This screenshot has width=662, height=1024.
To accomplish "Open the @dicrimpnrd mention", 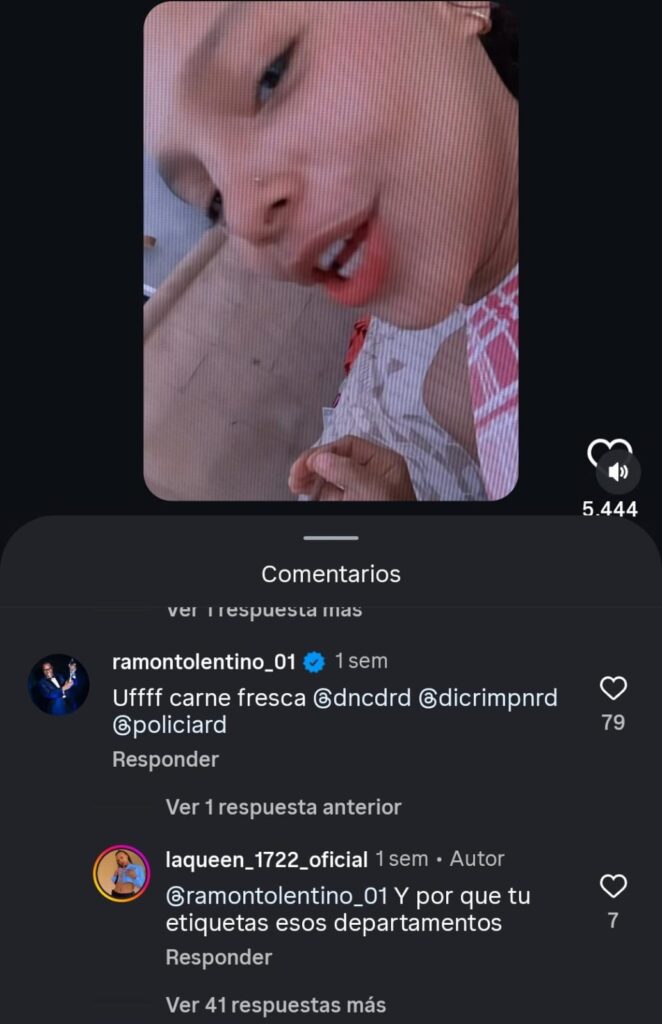I will point(488,698).
